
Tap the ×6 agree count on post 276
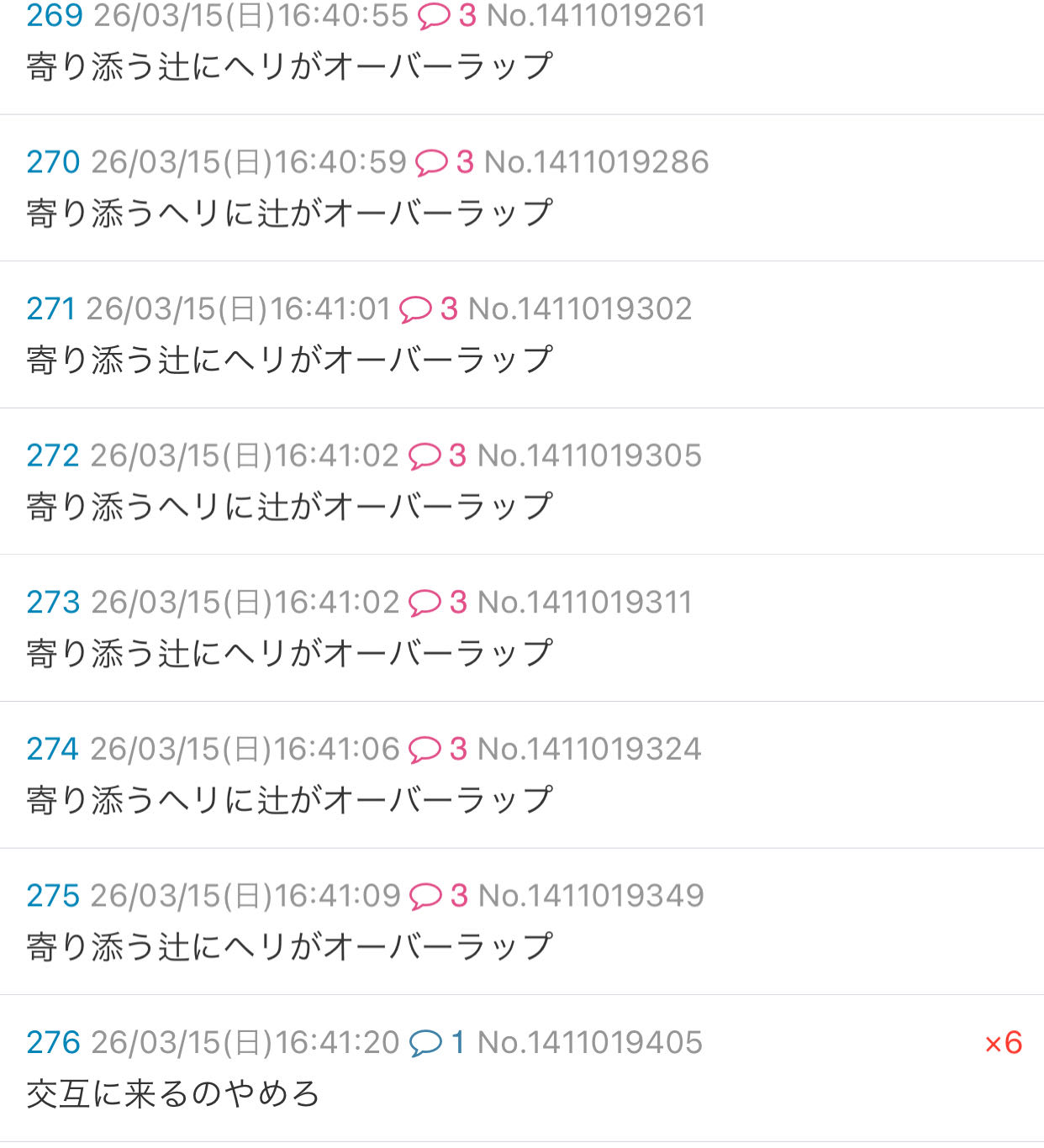coord(1003,1043)
